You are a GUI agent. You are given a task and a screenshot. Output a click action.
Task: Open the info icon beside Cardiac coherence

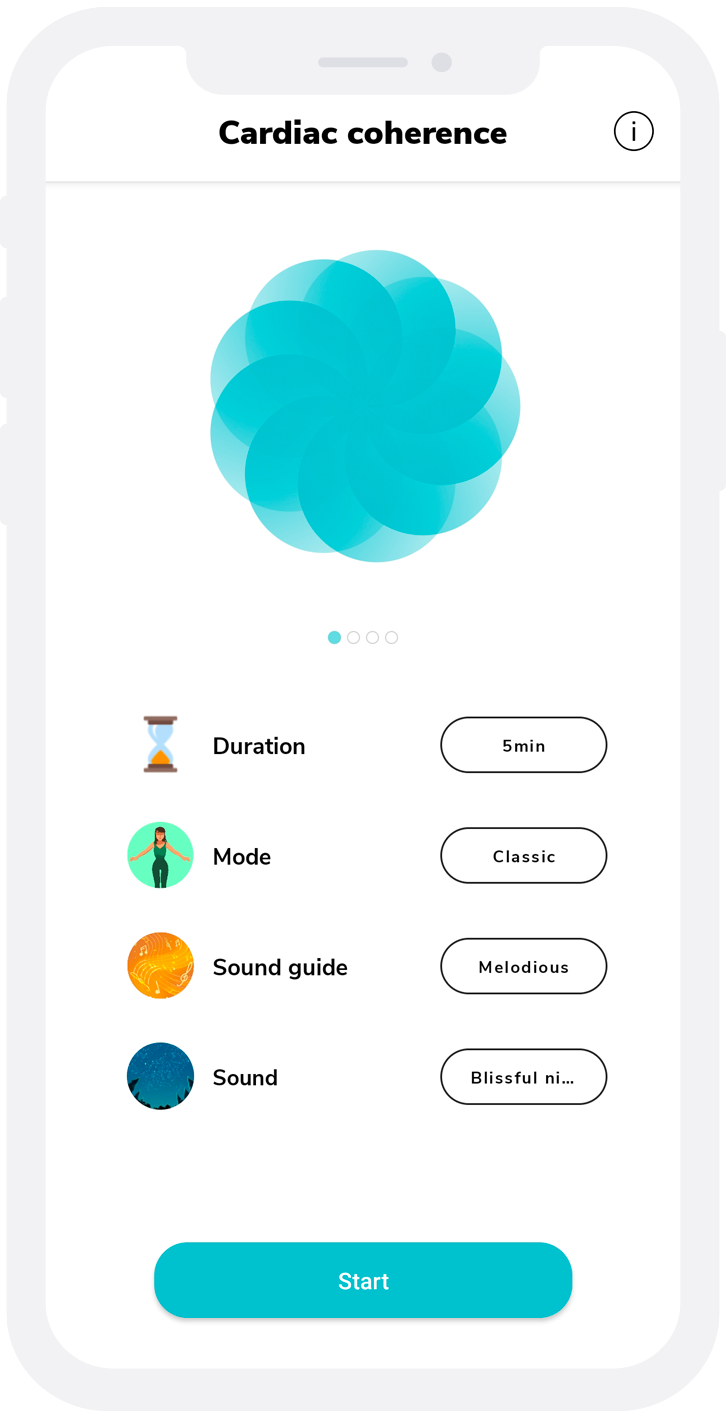(x=633, y=131)
